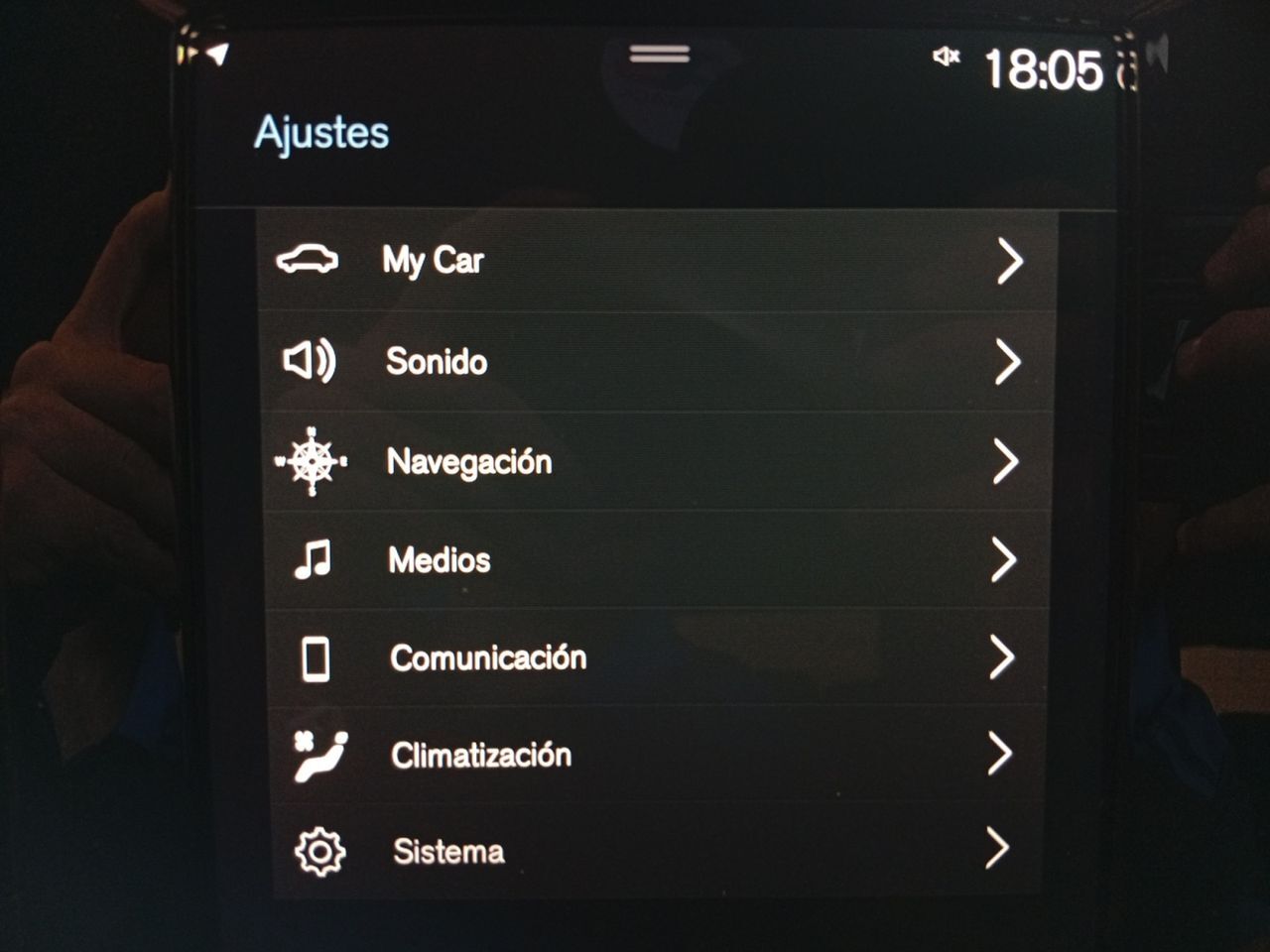Image resolution: width=1270 pixels, height=952 pixels.
Task: Tap the pull-down handle at top
Action: pos(659,55)
